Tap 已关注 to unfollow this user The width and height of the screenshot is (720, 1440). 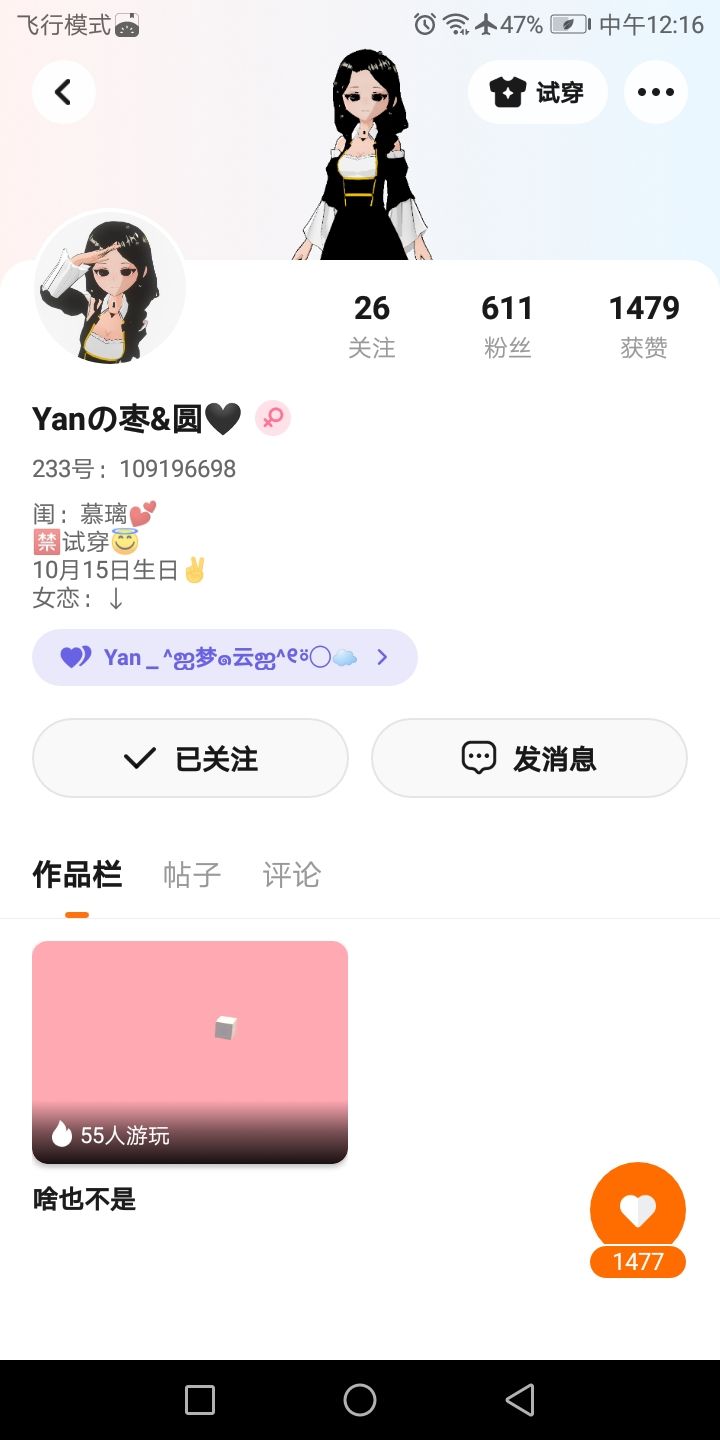pyautogui.click(x=190, y=758)
